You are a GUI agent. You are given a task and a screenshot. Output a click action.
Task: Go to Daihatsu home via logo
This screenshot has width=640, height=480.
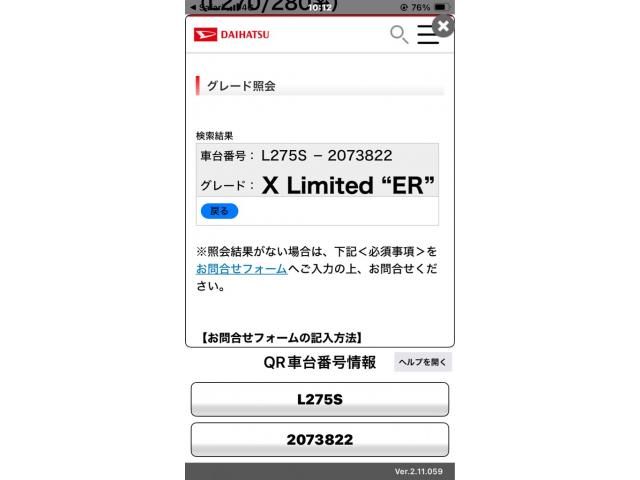(x=232, y=35)
